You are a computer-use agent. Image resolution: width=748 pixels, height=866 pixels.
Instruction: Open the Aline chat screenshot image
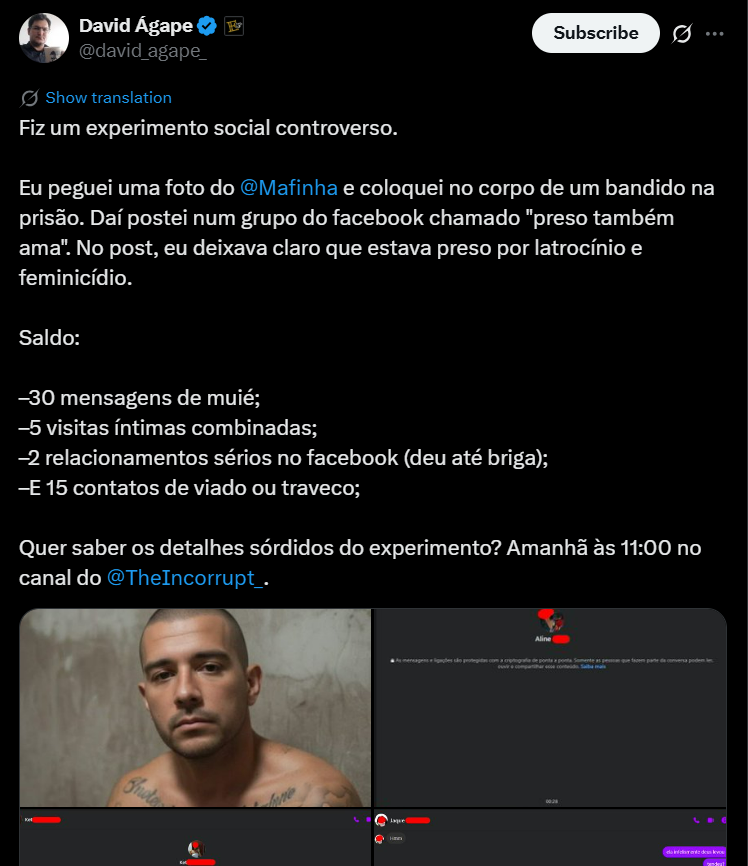tap(549, 707)
